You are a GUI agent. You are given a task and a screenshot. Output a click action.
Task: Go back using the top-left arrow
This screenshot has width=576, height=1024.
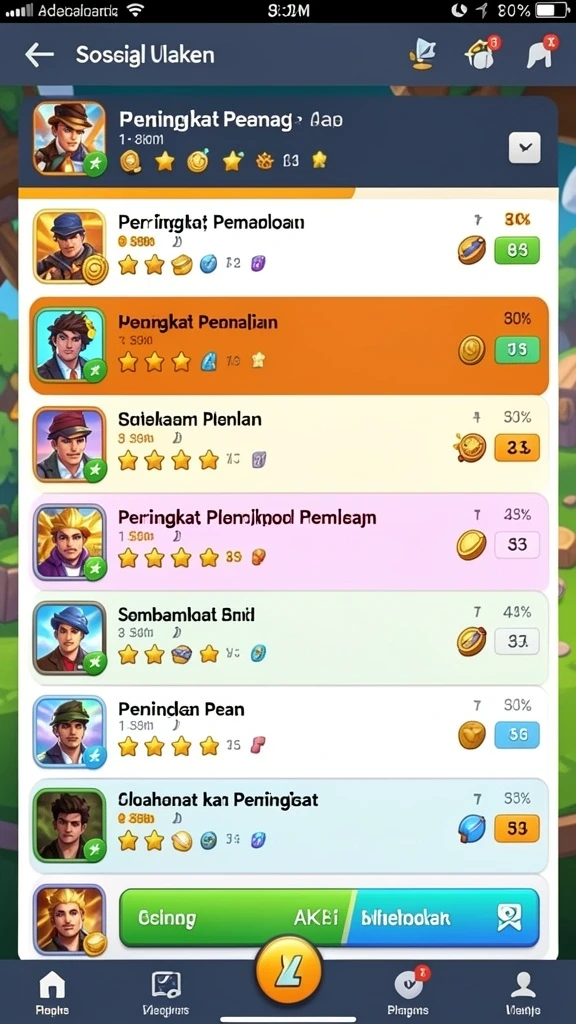pos(39,56)
